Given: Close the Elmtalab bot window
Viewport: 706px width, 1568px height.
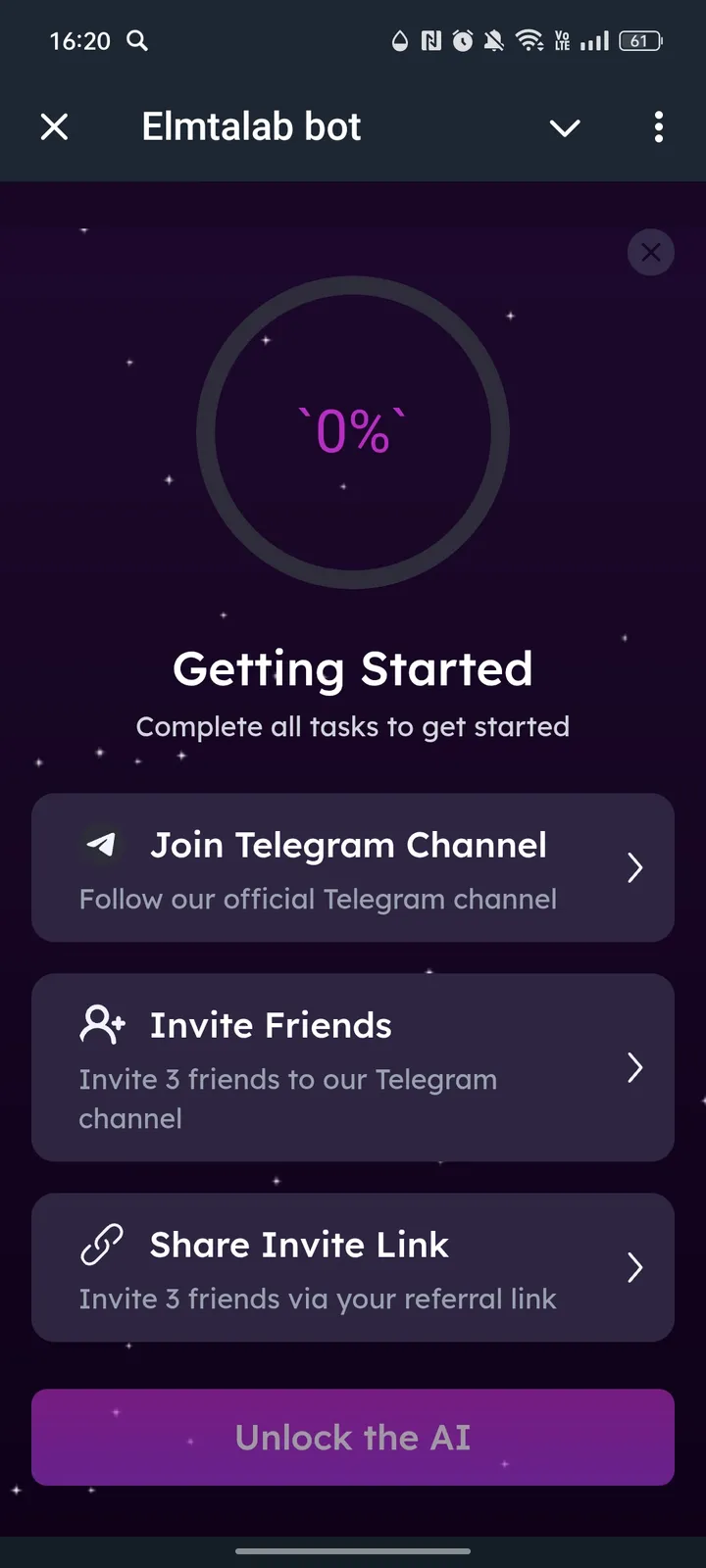Looking at the screenshot, I should (55, 126).
